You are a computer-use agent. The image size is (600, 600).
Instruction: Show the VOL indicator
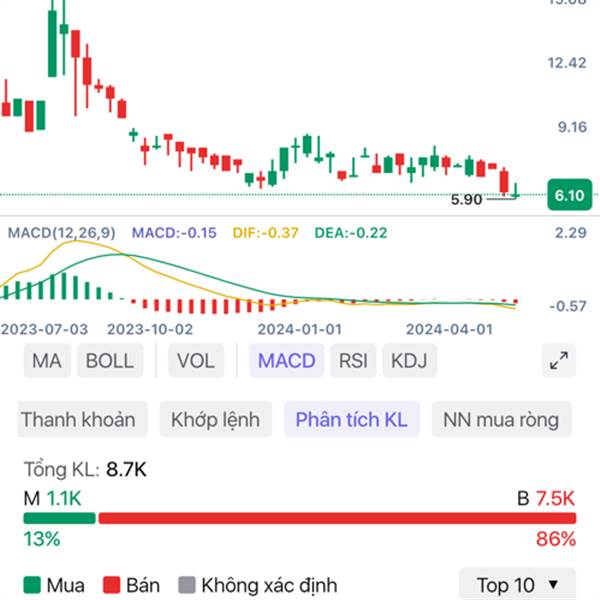pyautogui.click(x=195, y=361)
